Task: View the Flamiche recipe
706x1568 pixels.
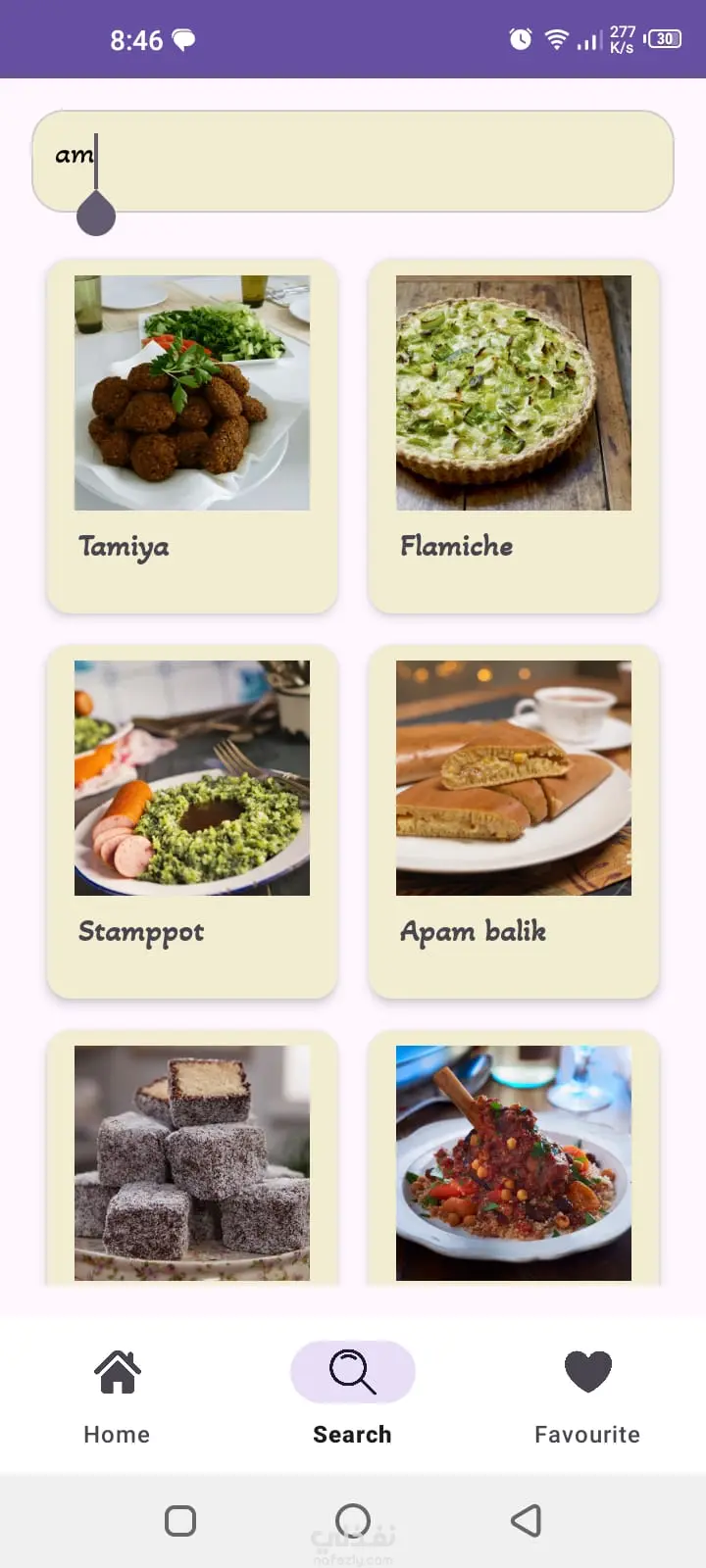Action: (513, 436)
